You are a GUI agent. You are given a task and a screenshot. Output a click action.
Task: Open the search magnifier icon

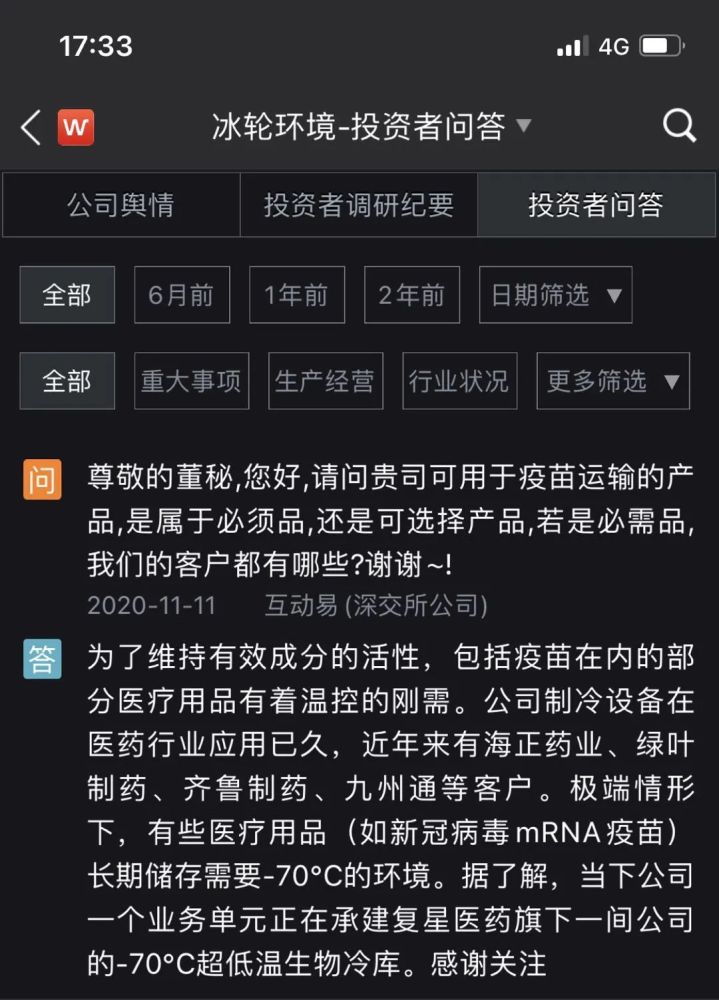[x=679, y=126]
